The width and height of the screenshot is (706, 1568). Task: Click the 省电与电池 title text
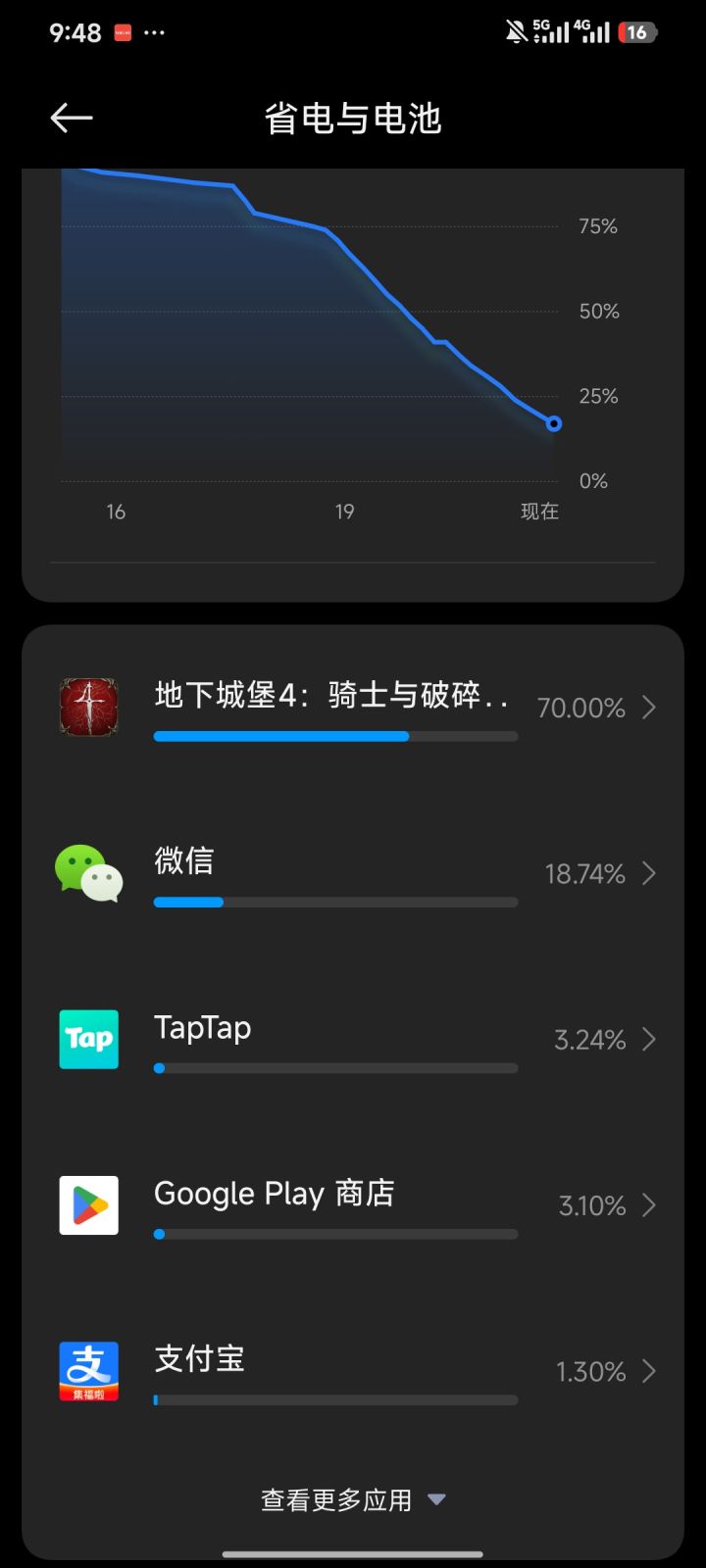[x=354, y=118]
